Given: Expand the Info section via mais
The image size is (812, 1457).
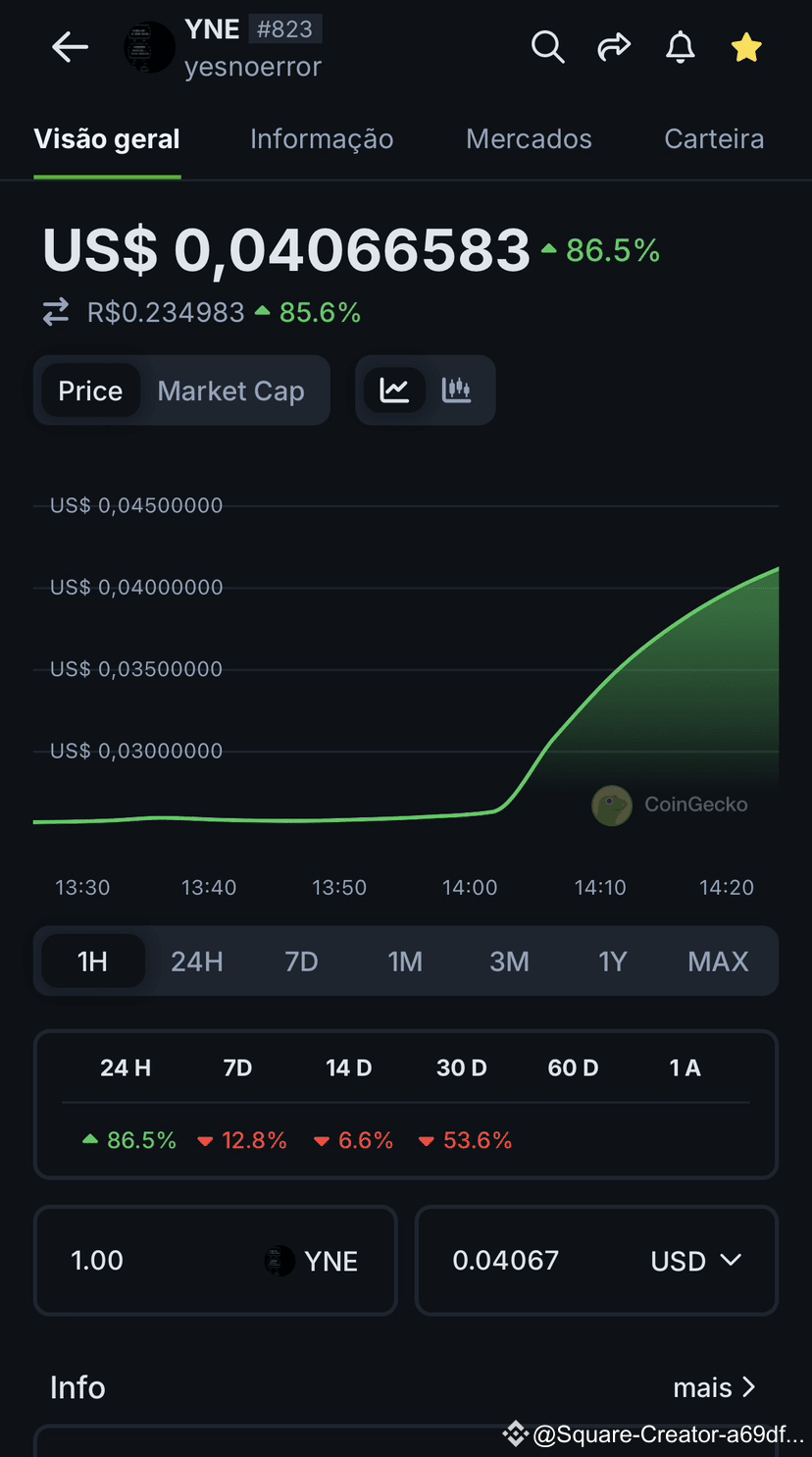Looking at the screenshot, I should click(714, 1386).
